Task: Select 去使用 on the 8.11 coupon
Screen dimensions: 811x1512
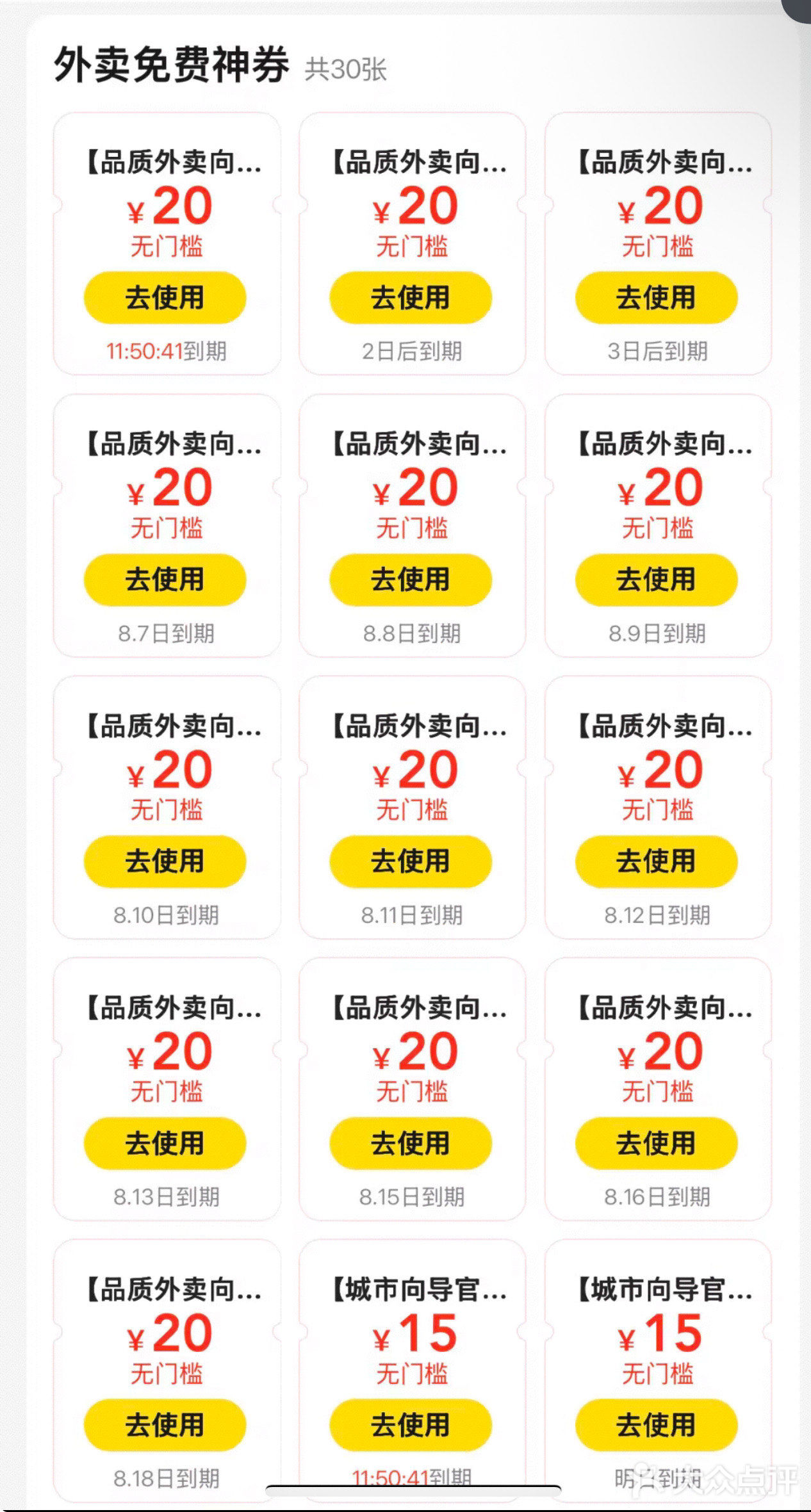Action: (411, 861)
